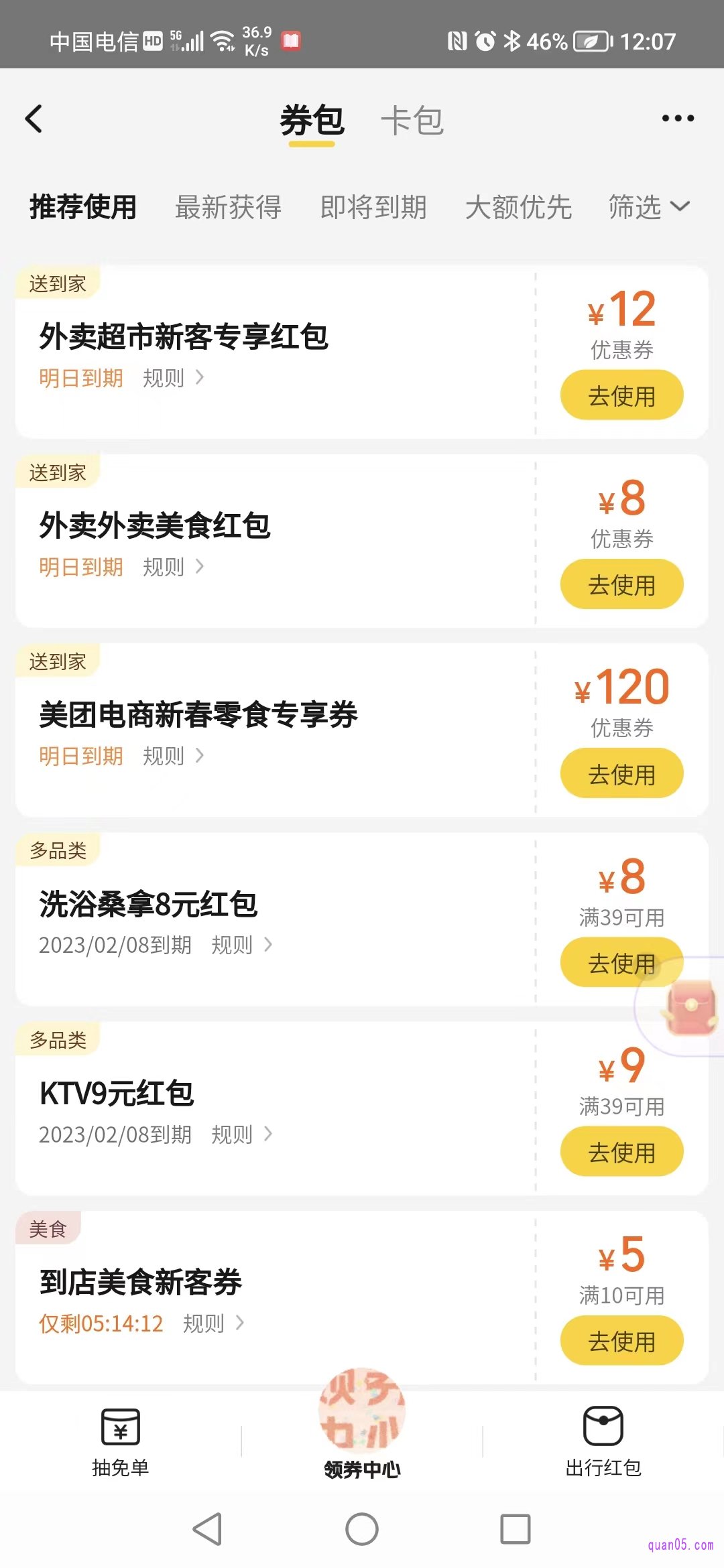
Task: Show coupons under 即将到期
Action: coord(373,207)
